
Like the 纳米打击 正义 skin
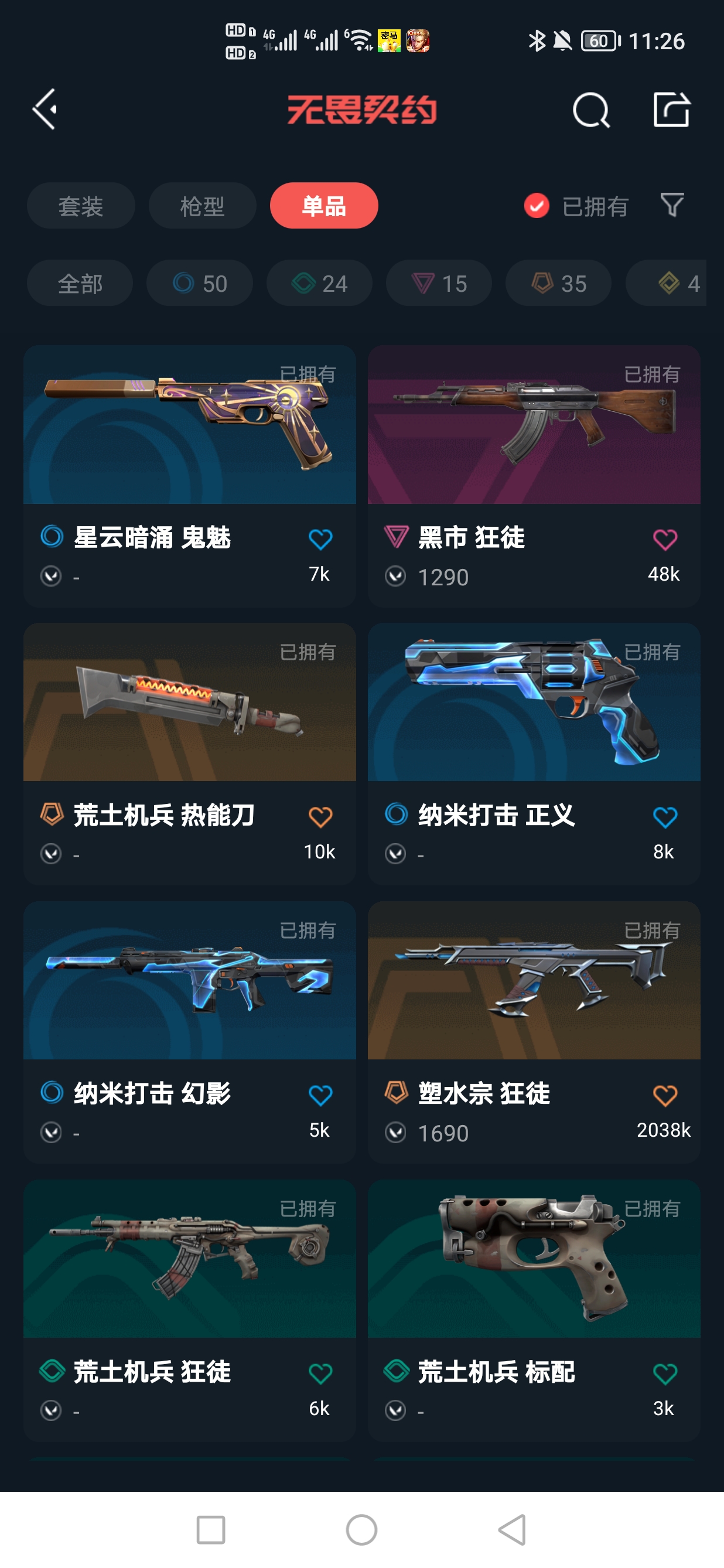coord(664,817)
